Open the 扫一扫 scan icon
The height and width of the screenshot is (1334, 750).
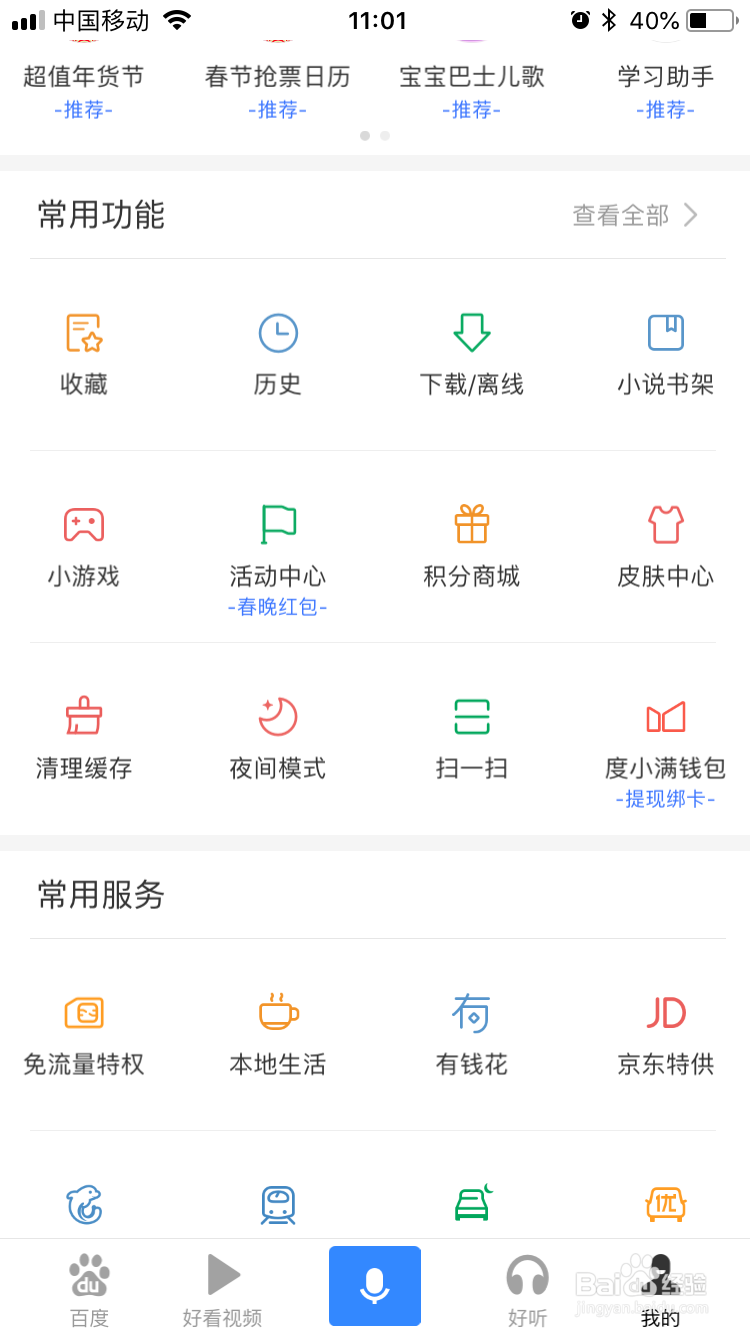[x=472, y=732]
